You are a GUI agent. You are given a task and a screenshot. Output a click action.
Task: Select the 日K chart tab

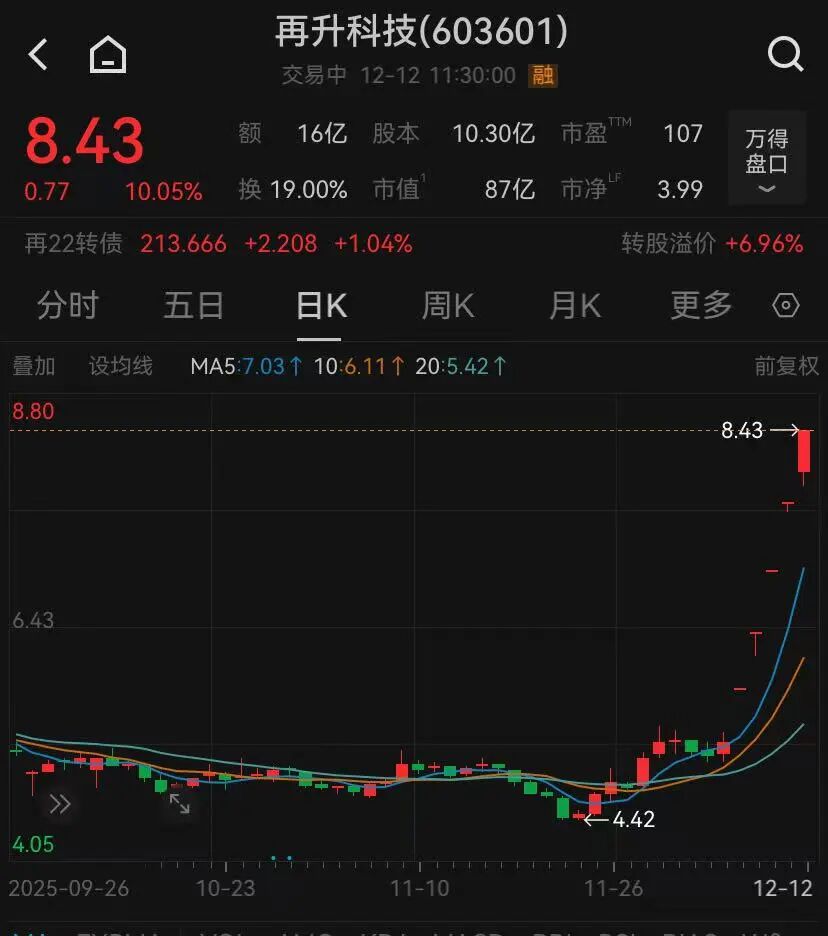[321, 305]
